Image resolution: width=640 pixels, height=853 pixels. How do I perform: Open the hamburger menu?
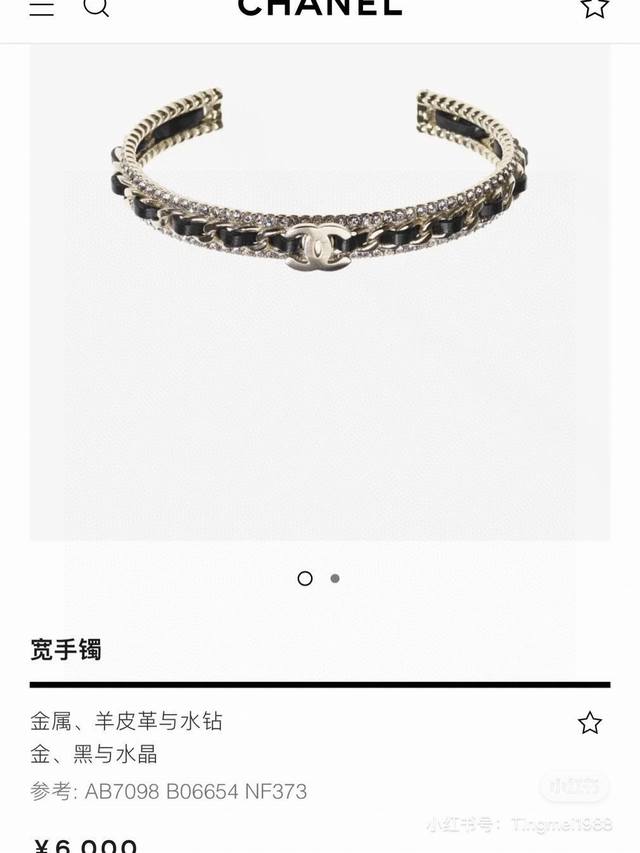[41, 8]
